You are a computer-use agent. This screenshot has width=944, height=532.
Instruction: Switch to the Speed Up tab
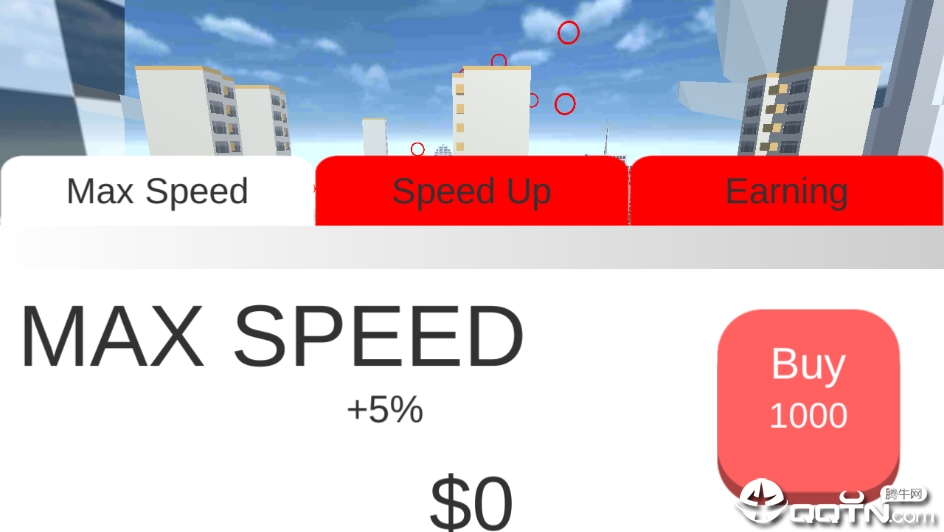click(471, 191)
